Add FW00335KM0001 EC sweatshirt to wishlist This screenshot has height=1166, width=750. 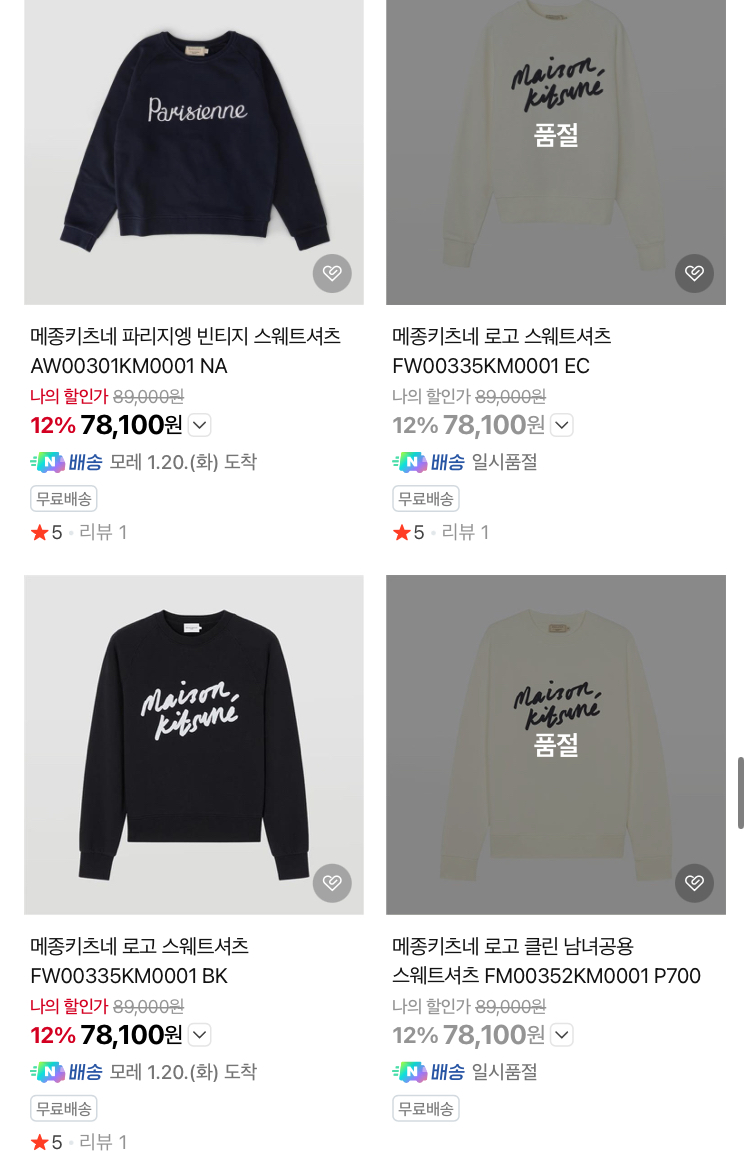coord(694,273)
